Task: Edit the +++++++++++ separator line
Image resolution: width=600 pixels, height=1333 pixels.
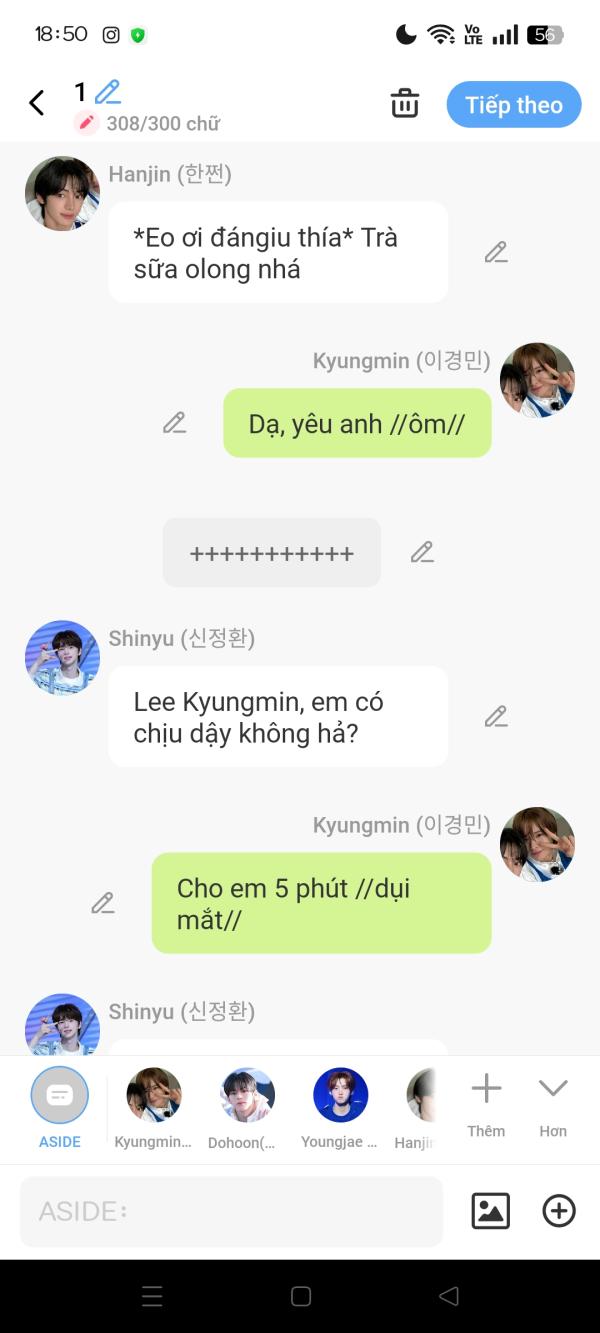Action: 422,552
